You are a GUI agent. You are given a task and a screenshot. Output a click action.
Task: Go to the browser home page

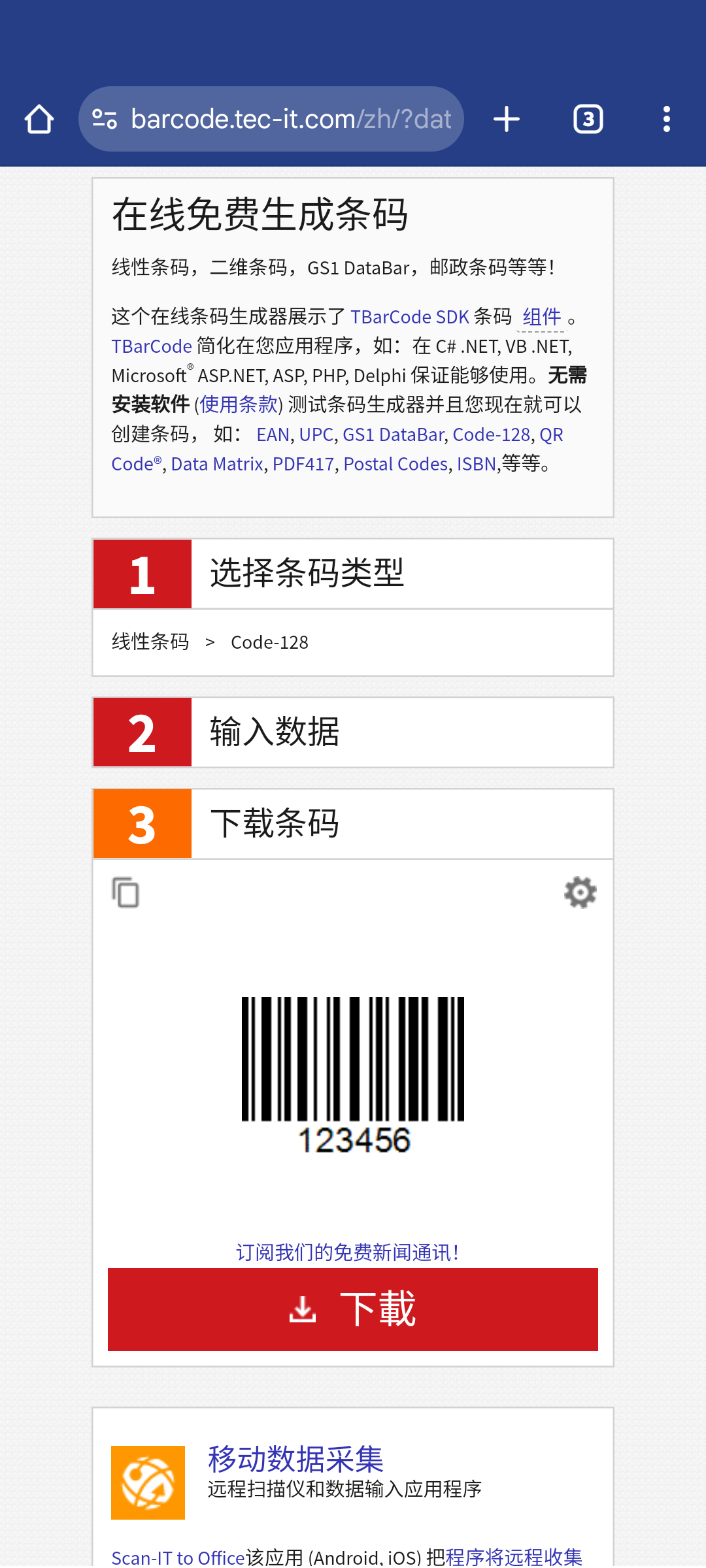(x=39, y=120)
